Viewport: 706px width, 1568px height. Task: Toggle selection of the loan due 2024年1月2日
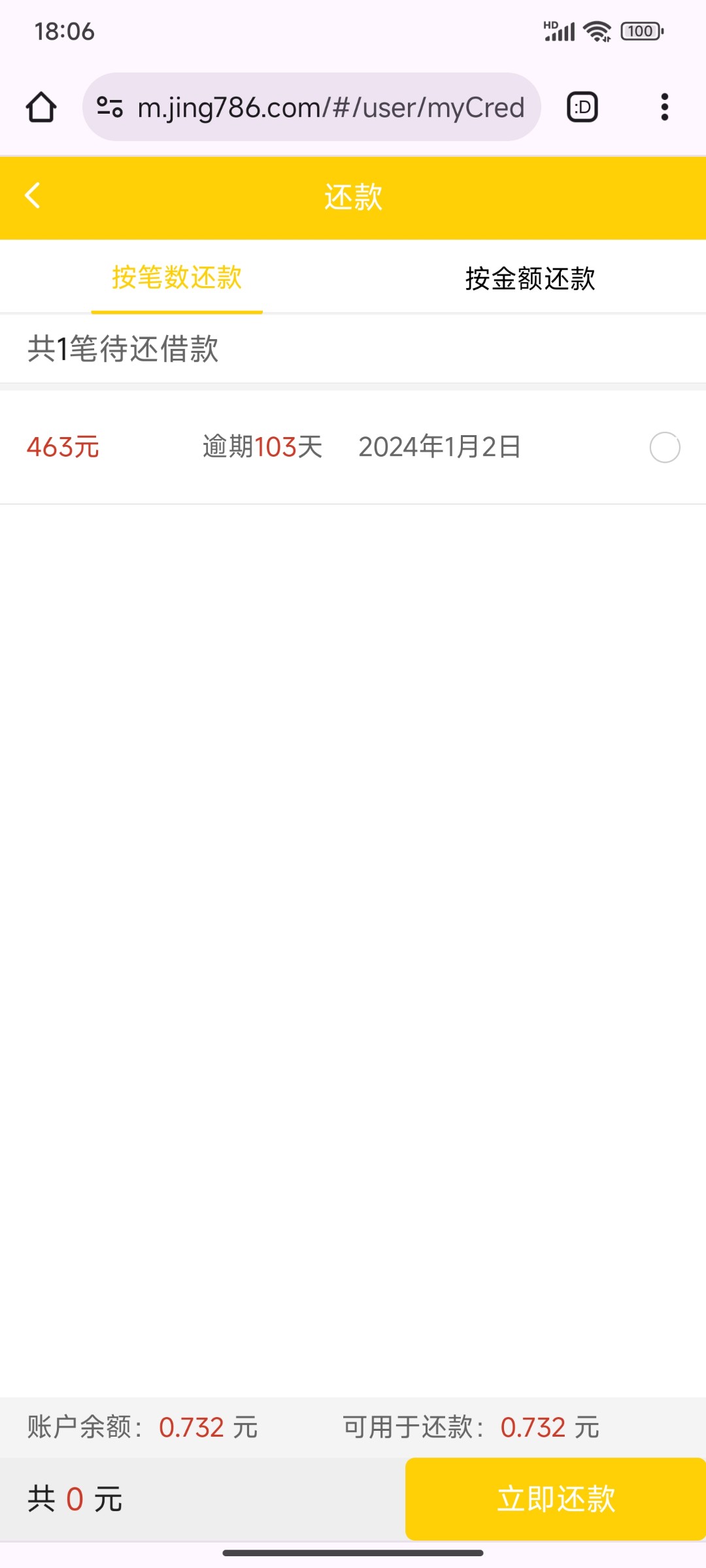(x=665, y=448)
